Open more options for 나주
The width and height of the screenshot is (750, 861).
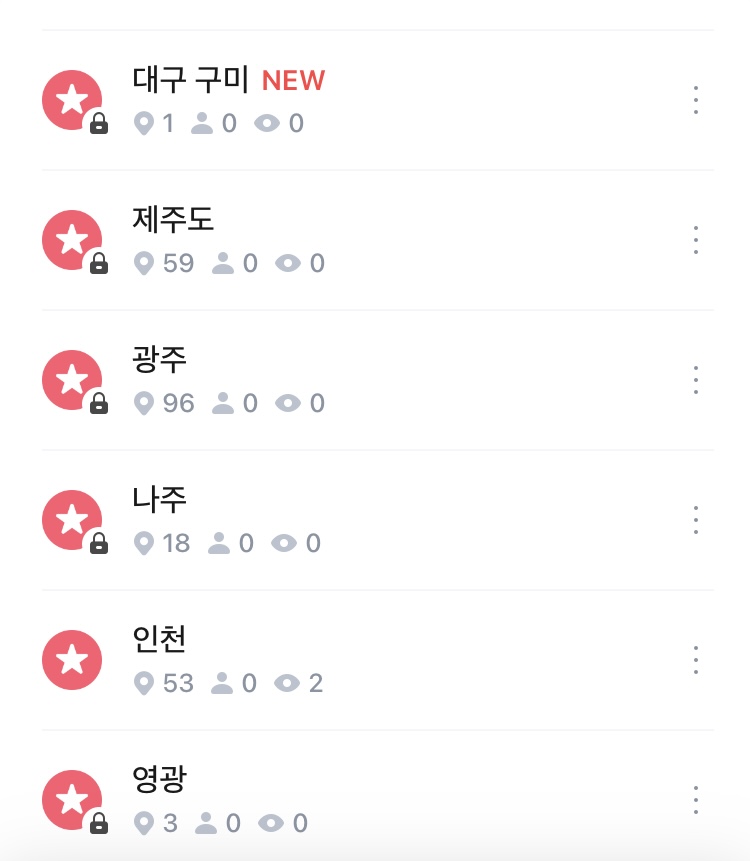696,520
